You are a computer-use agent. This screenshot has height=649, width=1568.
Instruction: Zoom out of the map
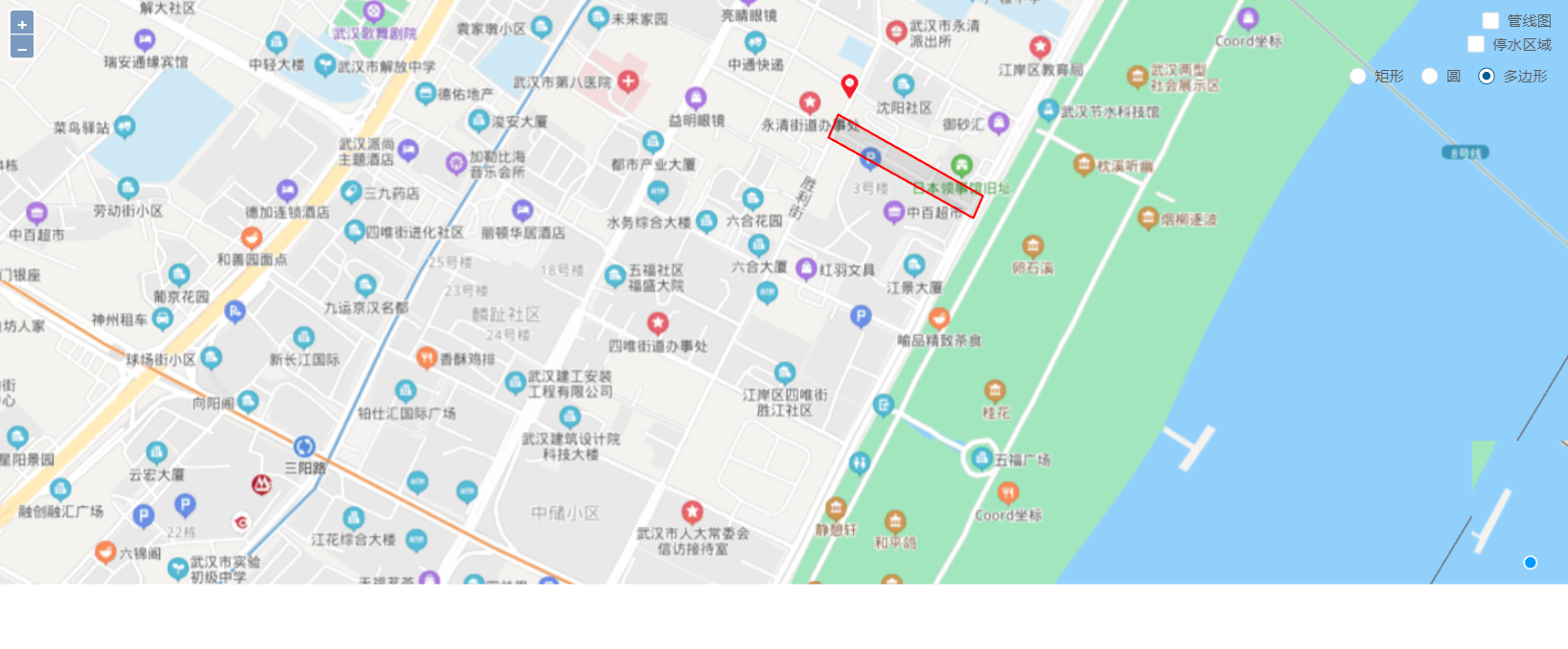22,47
